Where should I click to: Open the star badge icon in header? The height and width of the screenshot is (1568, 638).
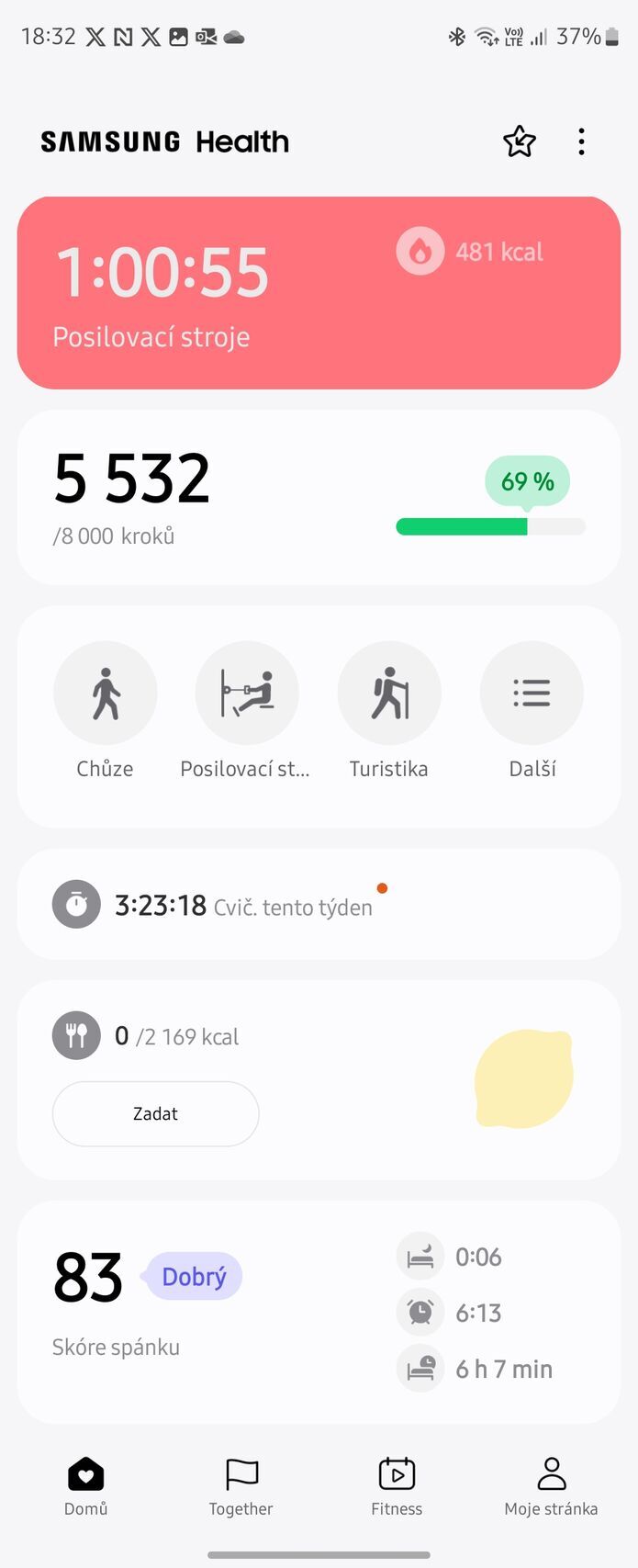(x=519, y=141)
